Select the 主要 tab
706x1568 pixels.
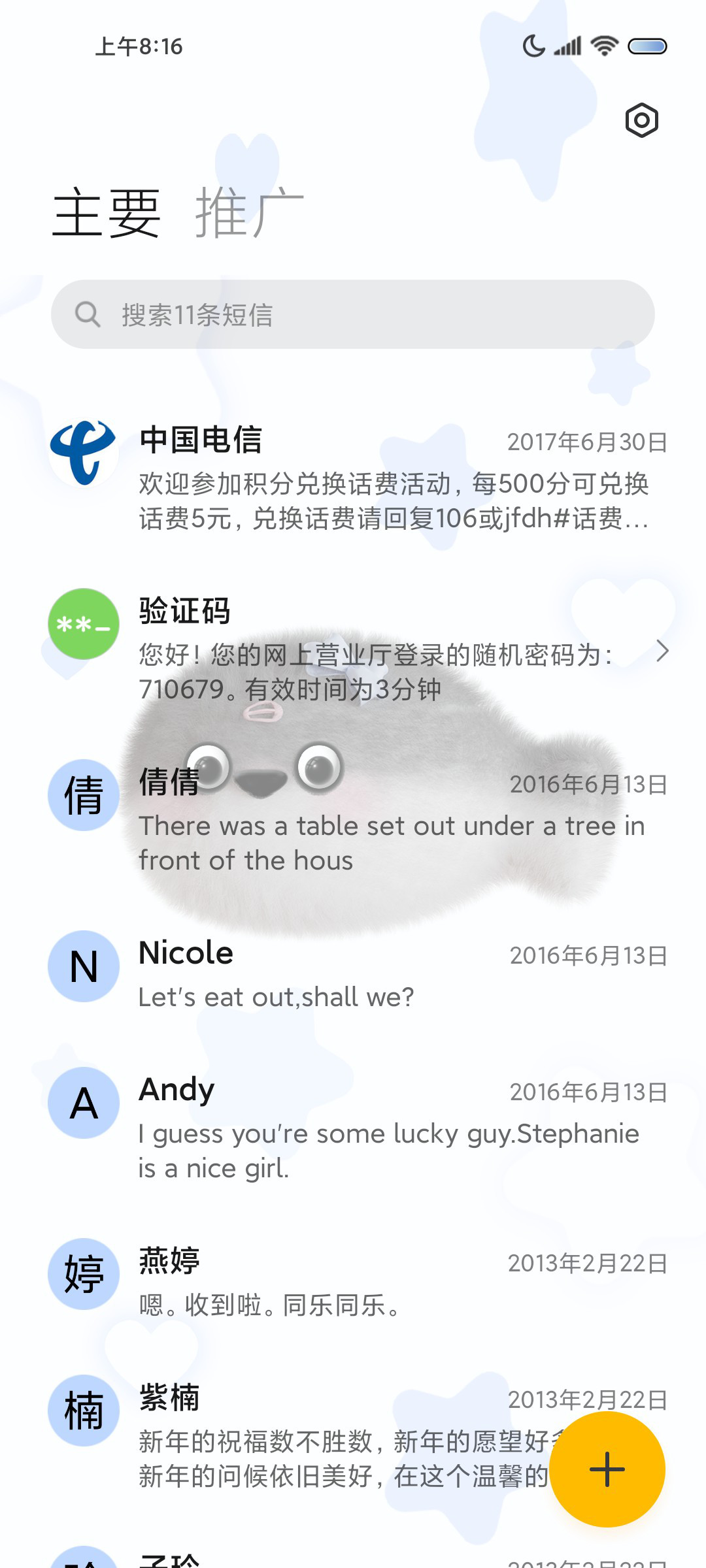tap(107, 212)
